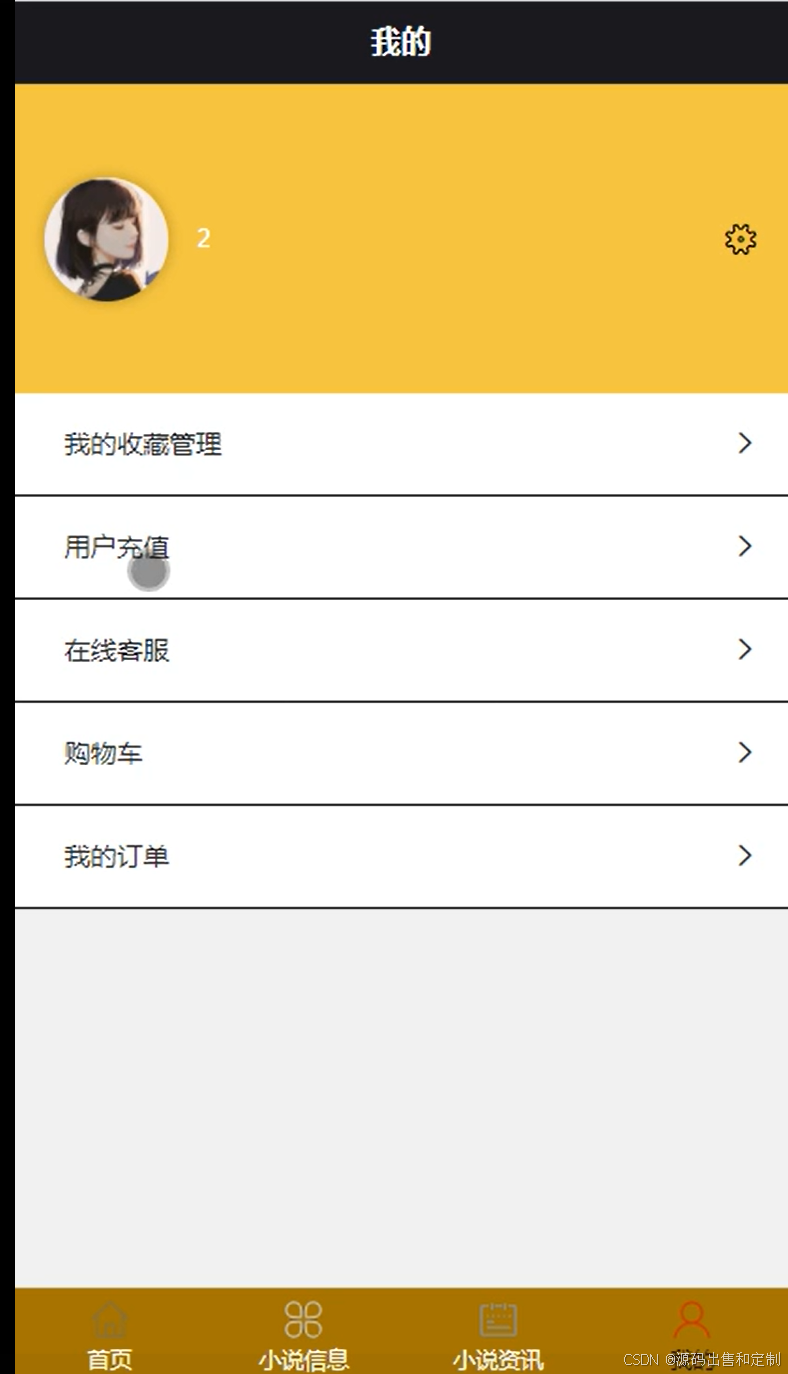The height and width of the screenshot is (1374, 788).
Task: Open 我的收藏管理 row
Action: coord(401,444)
